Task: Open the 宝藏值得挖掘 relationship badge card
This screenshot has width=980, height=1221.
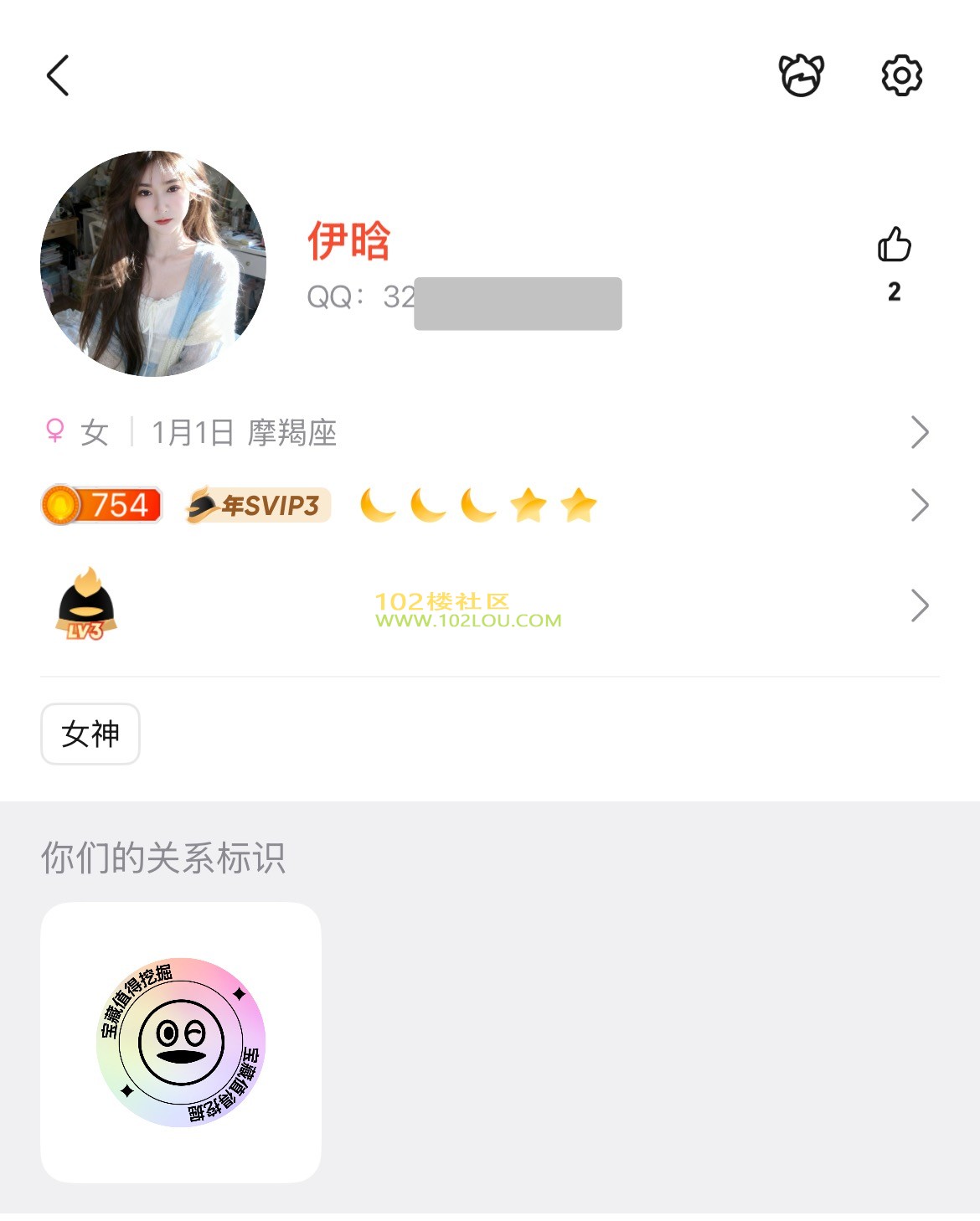Action: pyautogui.click(x=181, y=1042)
